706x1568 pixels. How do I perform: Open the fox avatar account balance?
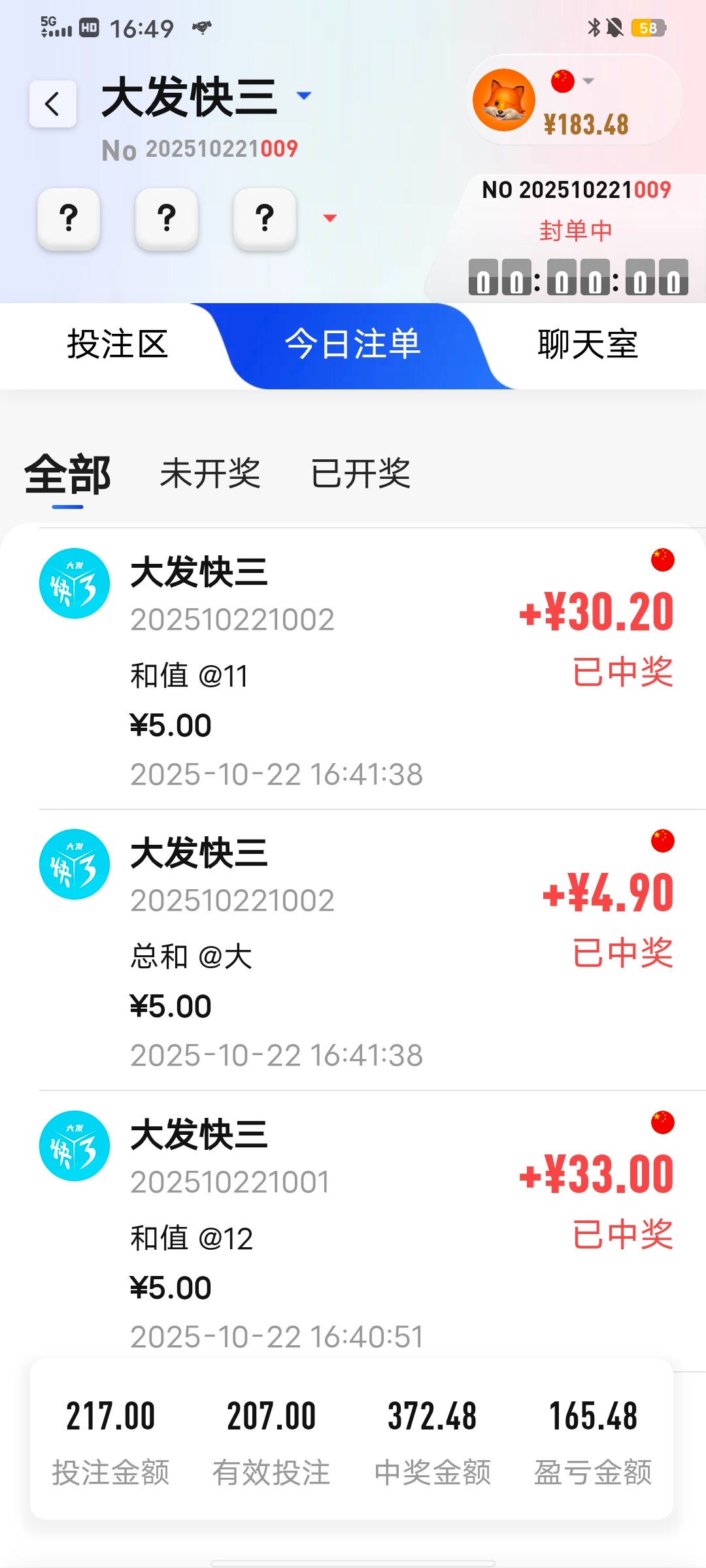(504, 100)
